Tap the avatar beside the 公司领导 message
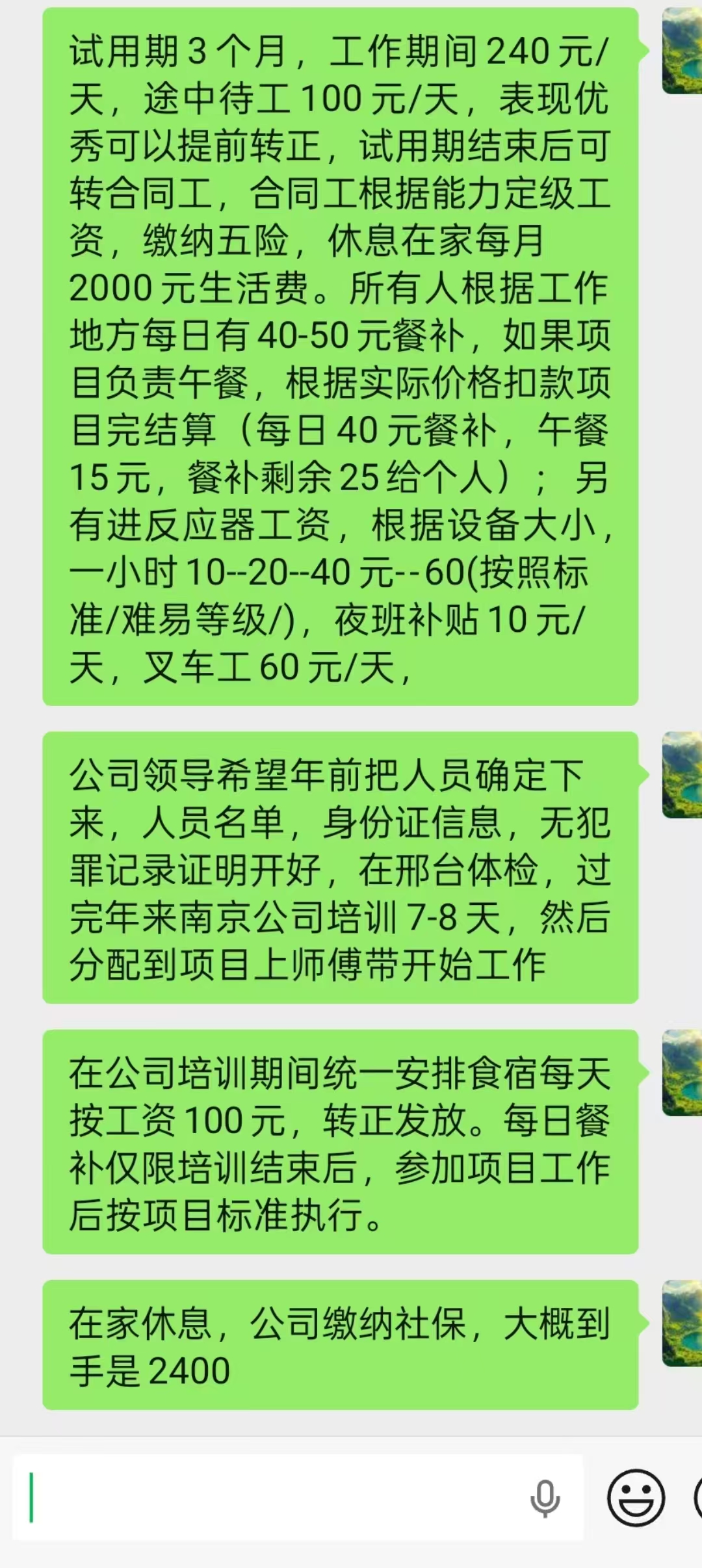The image size is (702, 1568). pyautogui.click(x=682, y=775)
